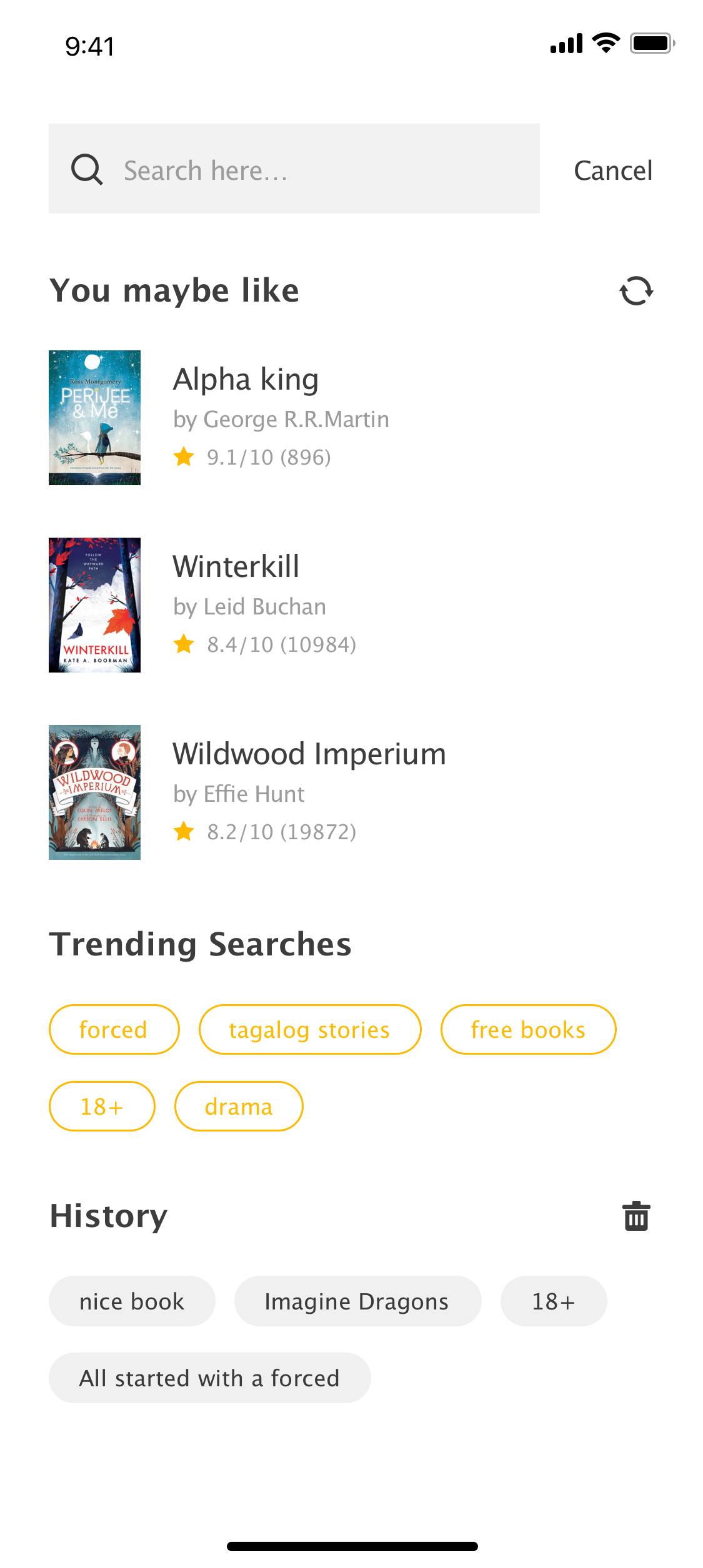Open Wildwood Imperium by Effie Hunt

(x=351, y=792)
